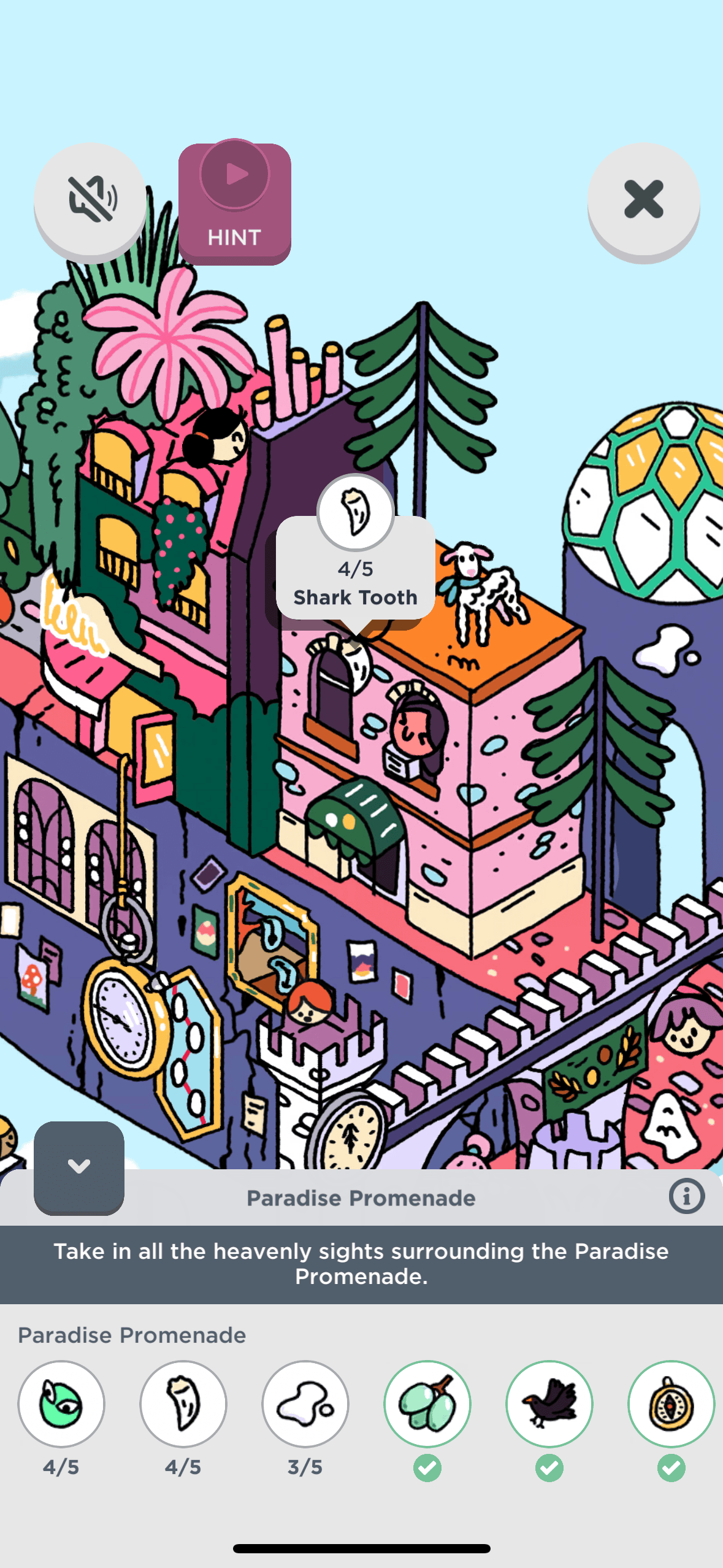Collapse the bottom panel with the down chevron
723x1568 pixels.
[x=79, y=1166]
